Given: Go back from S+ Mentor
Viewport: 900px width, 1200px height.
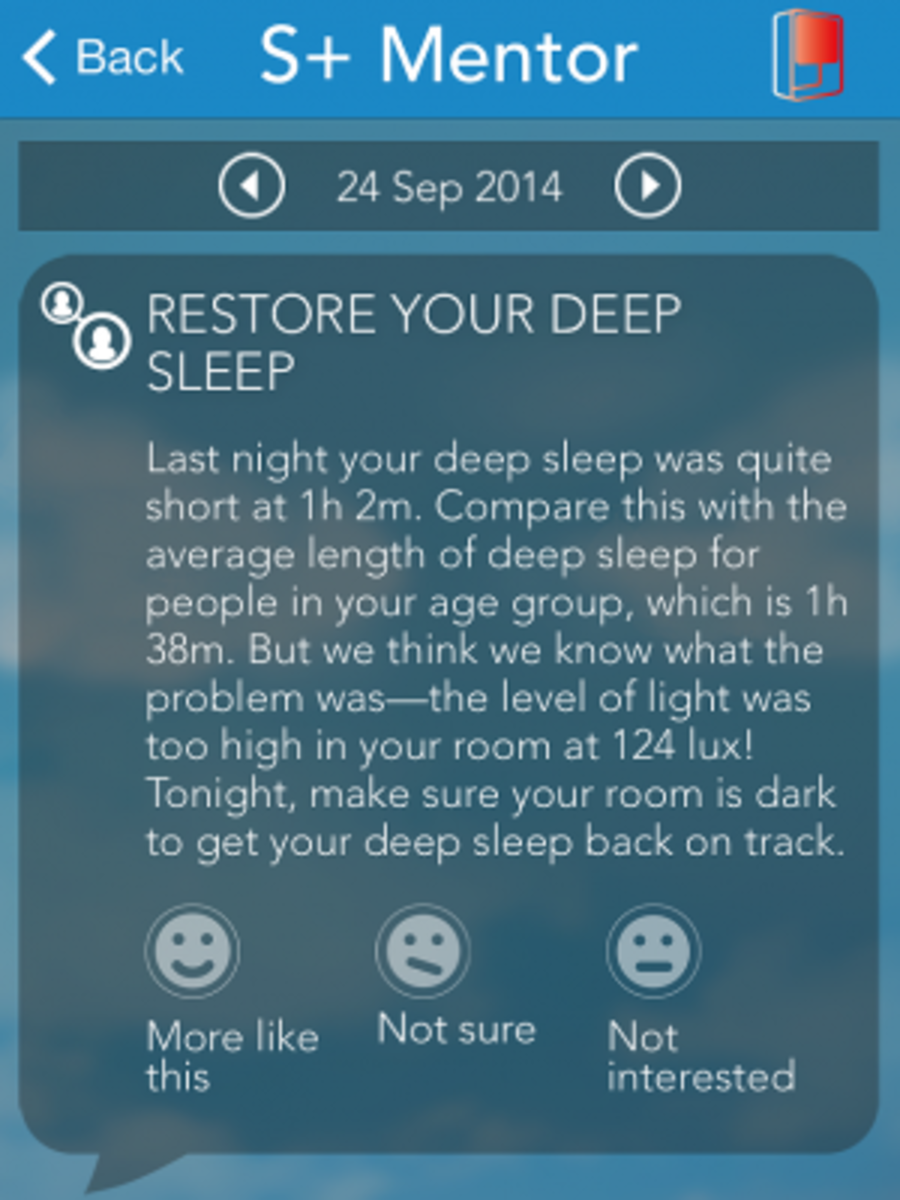Looking at the screenshot, I should pyautogui.click(x=103, y=57).
